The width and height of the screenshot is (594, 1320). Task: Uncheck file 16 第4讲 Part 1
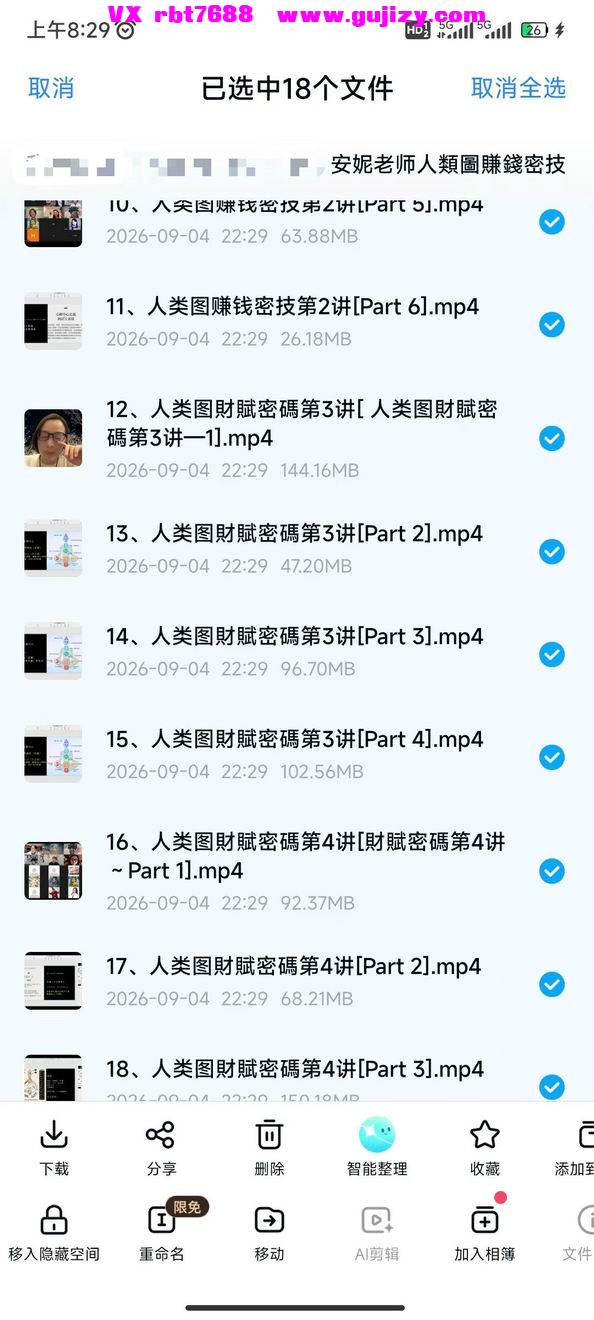[x=552, y=871]
